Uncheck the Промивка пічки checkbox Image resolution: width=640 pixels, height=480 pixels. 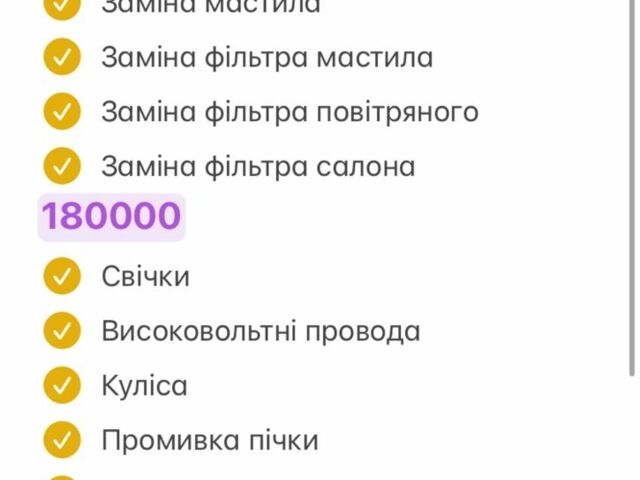click(x=61, y=439)
